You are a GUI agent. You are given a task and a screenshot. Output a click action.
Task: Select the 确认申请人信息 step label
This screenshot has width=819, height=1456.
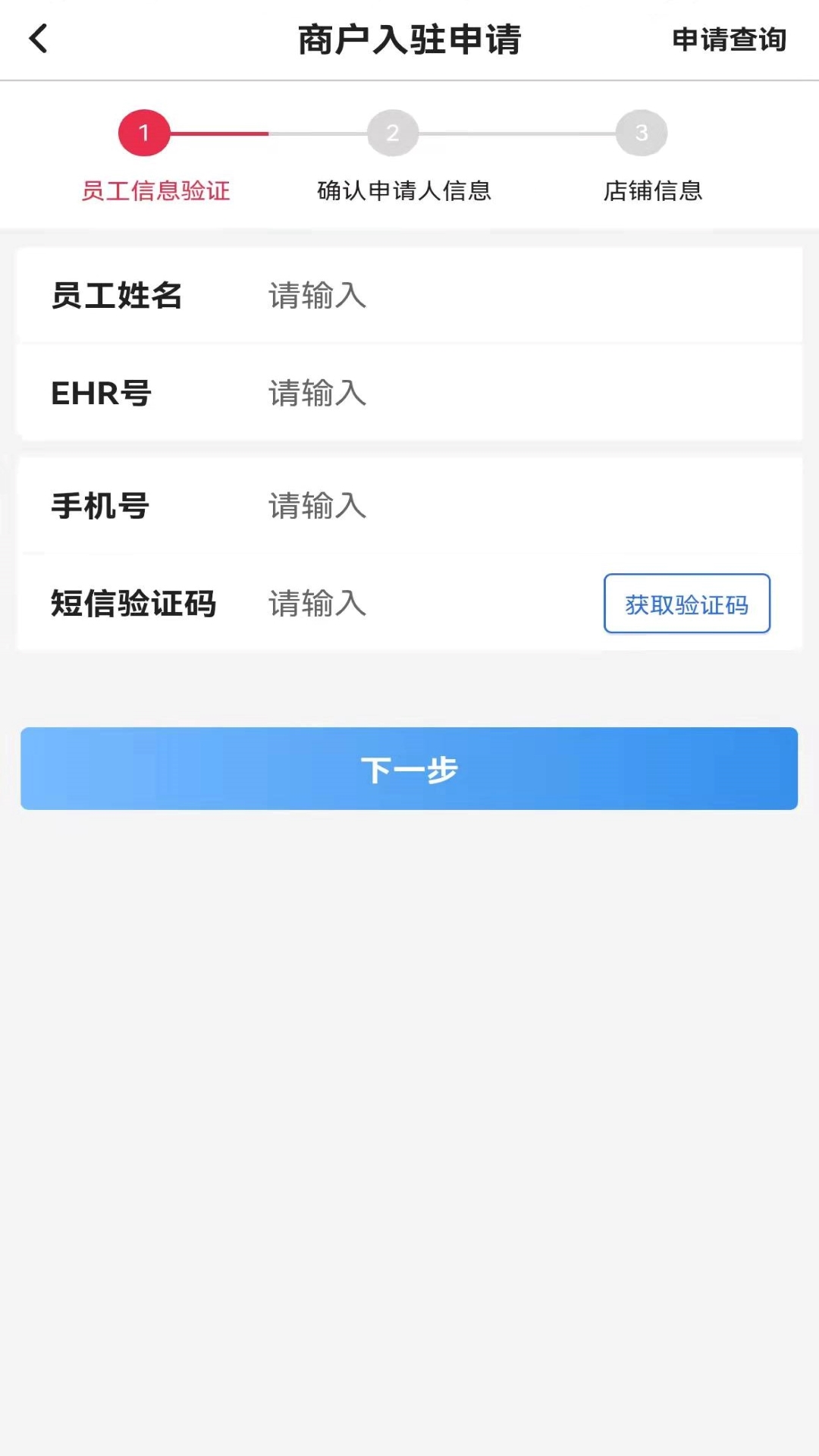click(x=404, y=191)
